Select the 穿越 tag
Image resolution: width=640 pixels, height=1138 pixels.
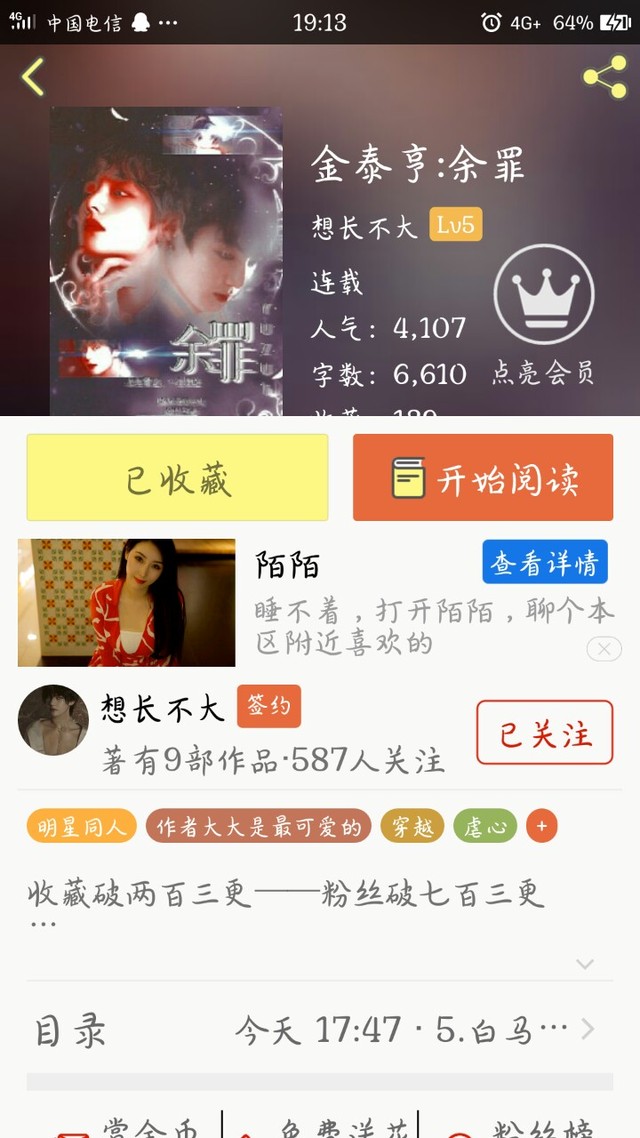point(412,827)
